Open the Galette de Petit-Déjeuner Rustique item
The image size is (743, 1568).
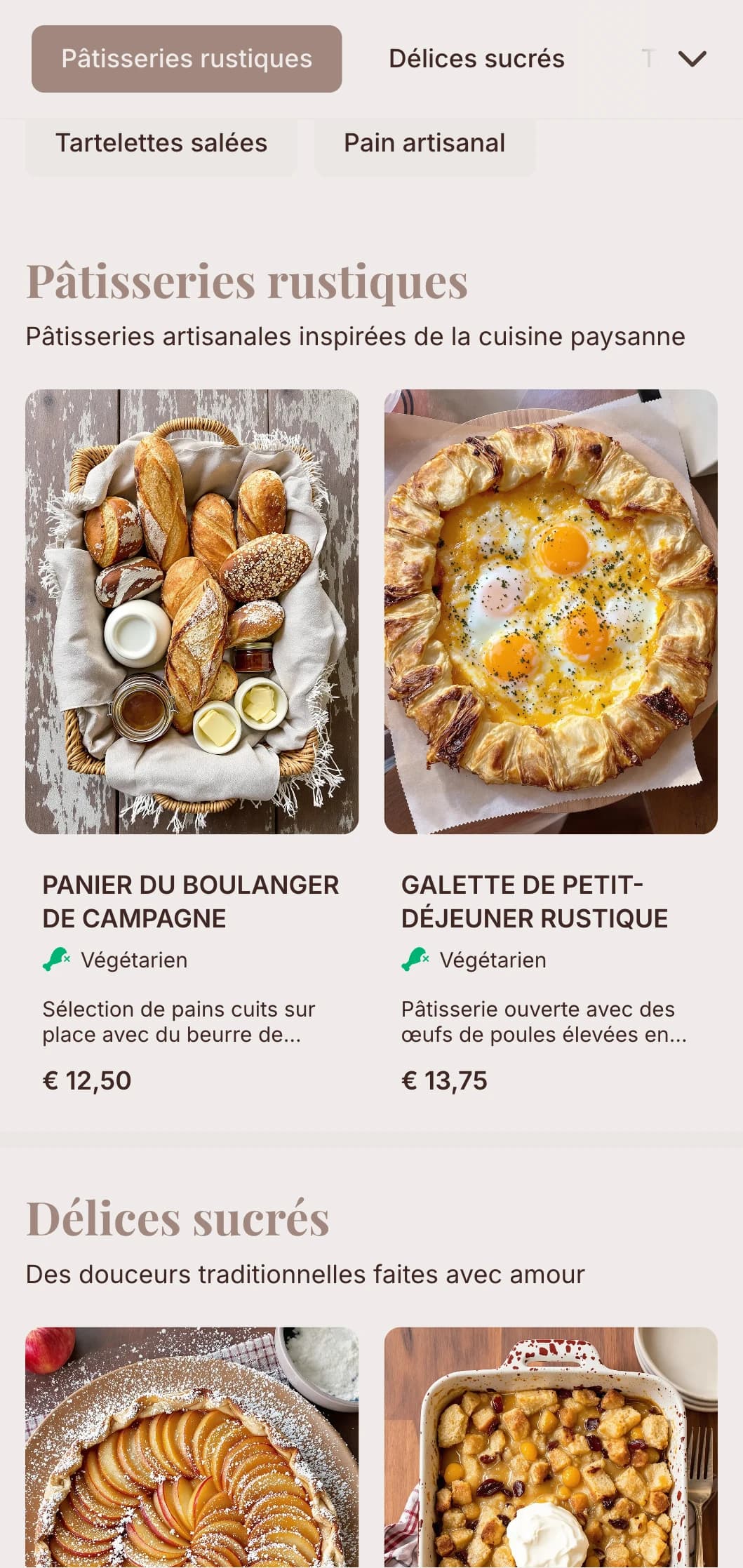(x=535, y=900)
